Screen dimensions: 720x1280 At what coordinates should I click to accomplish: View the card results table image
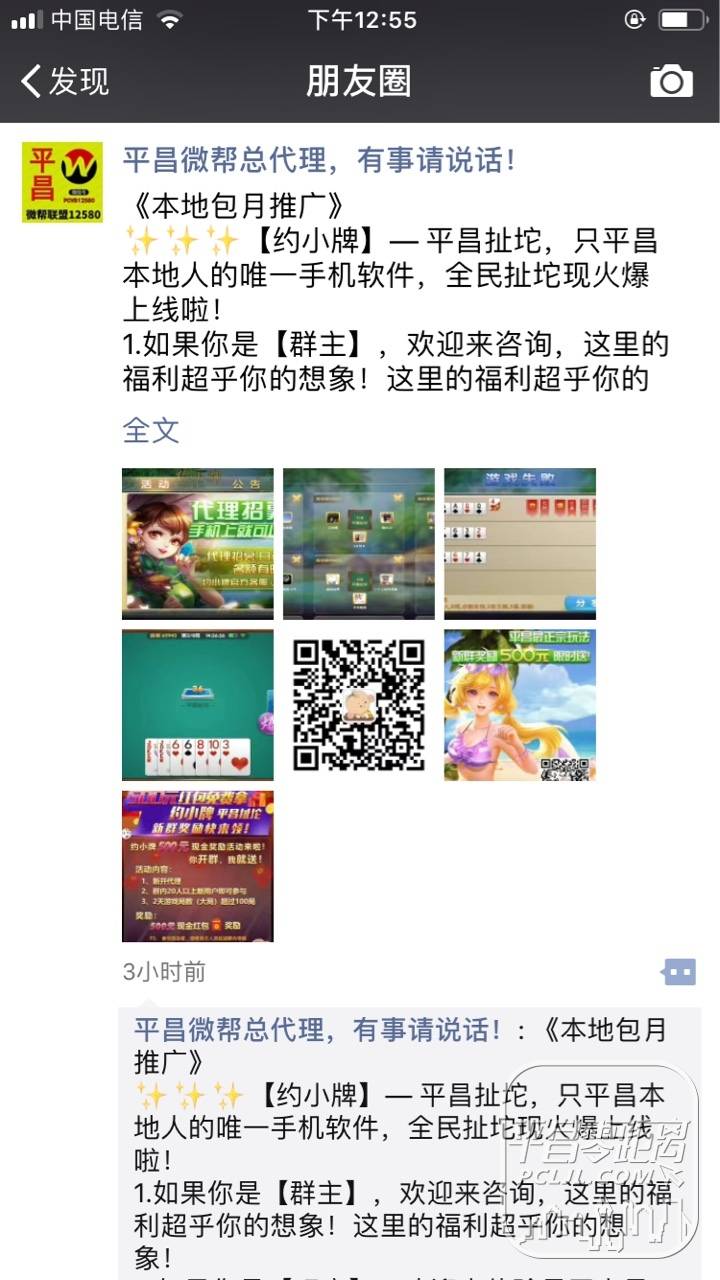(519, 544)
